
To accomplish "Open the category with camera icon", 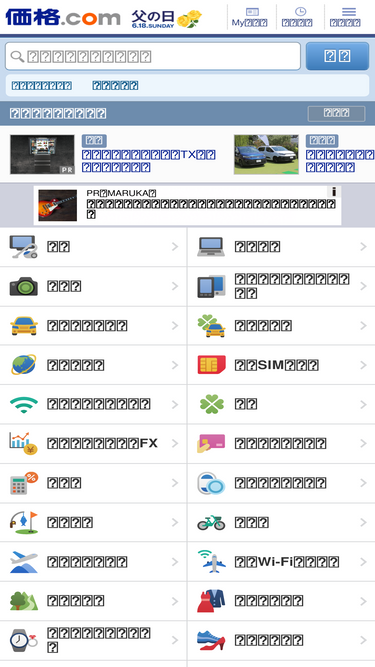I will pyautogui.click(x=93, y=286).
